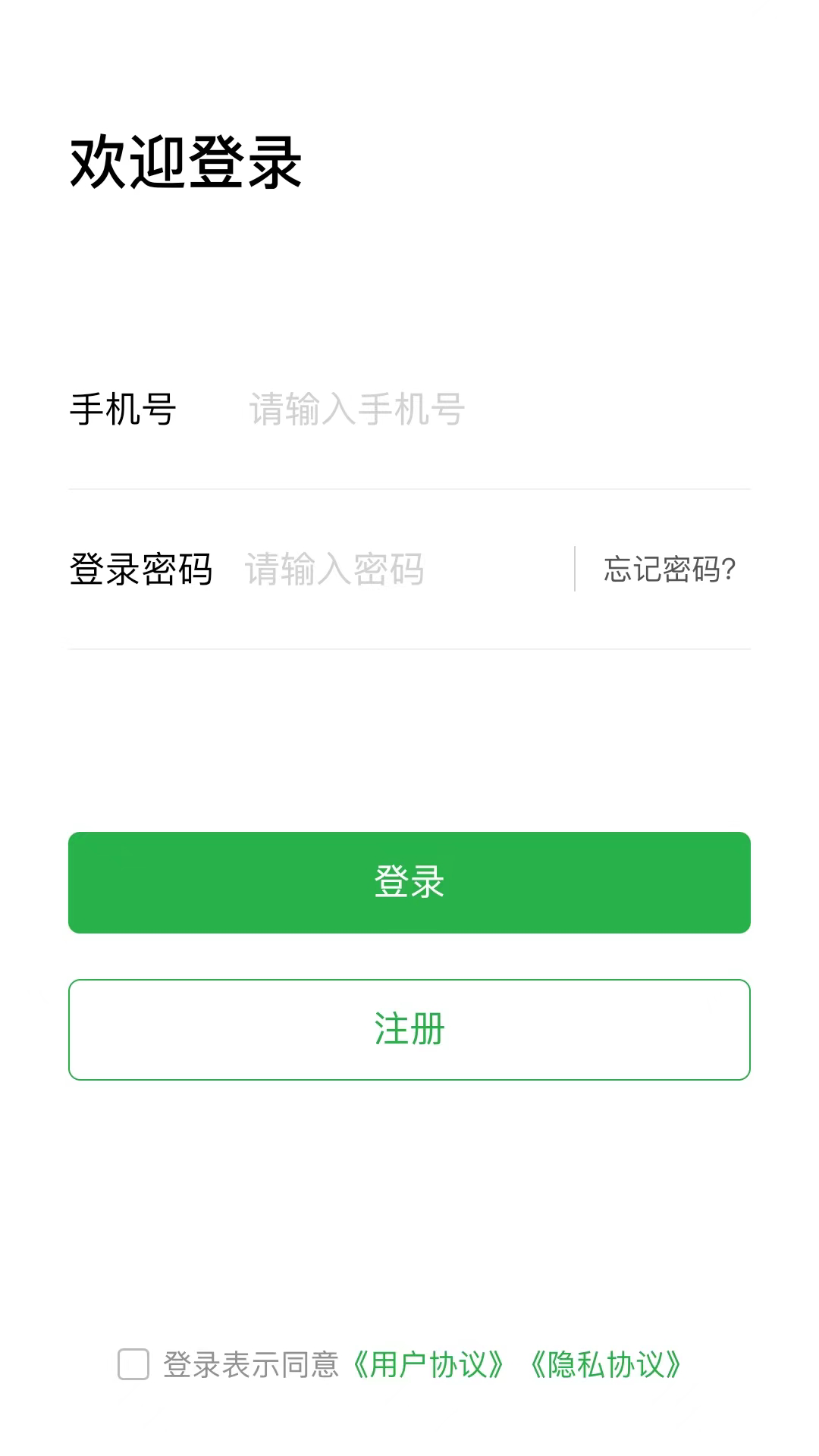Tap the phone number input field
The height and width of the screenshot is (1456, 819).
pos(485,409)
